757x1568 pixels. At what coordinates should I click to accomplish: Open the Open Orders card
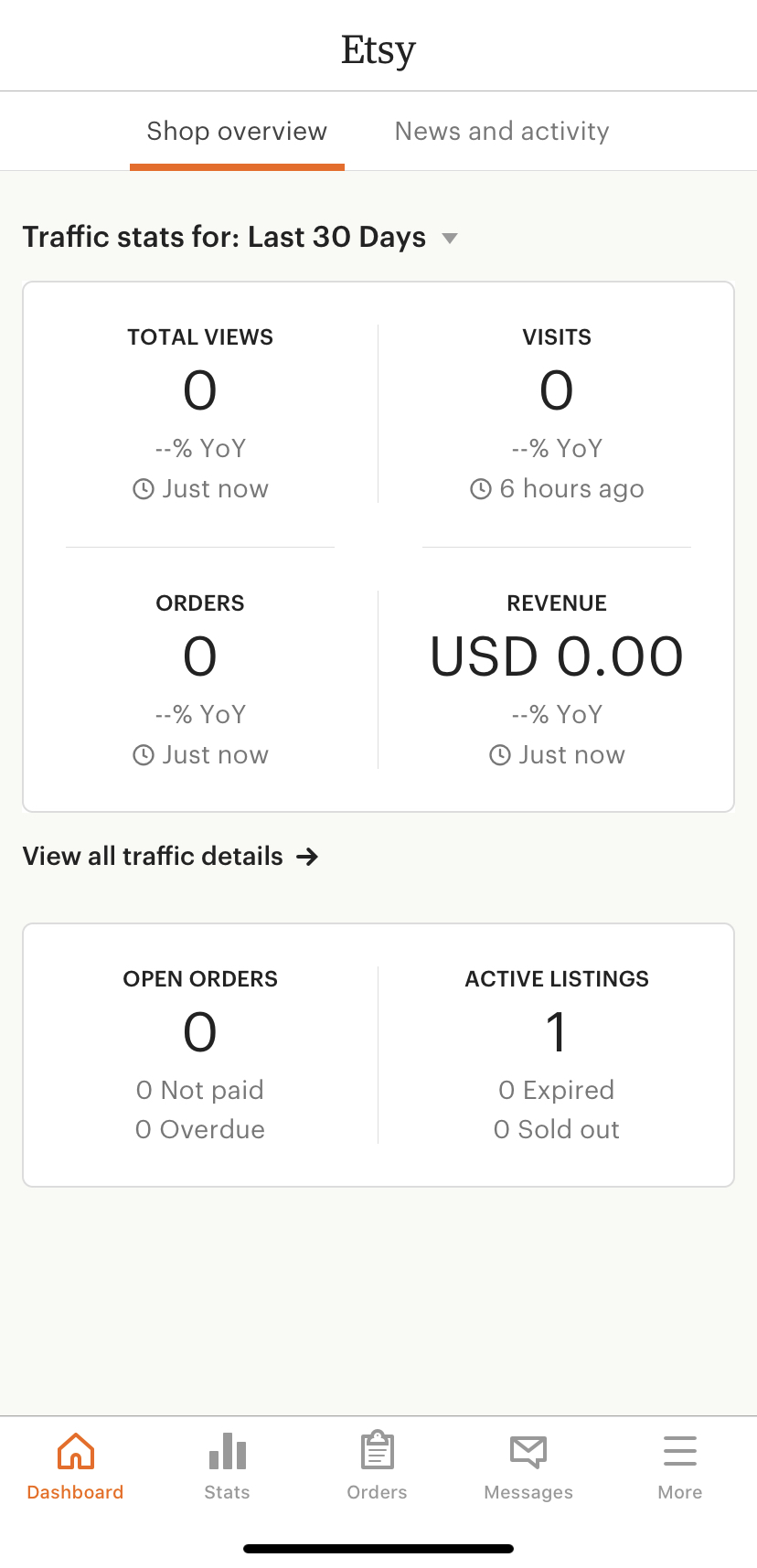click(x=200, y=1054)
